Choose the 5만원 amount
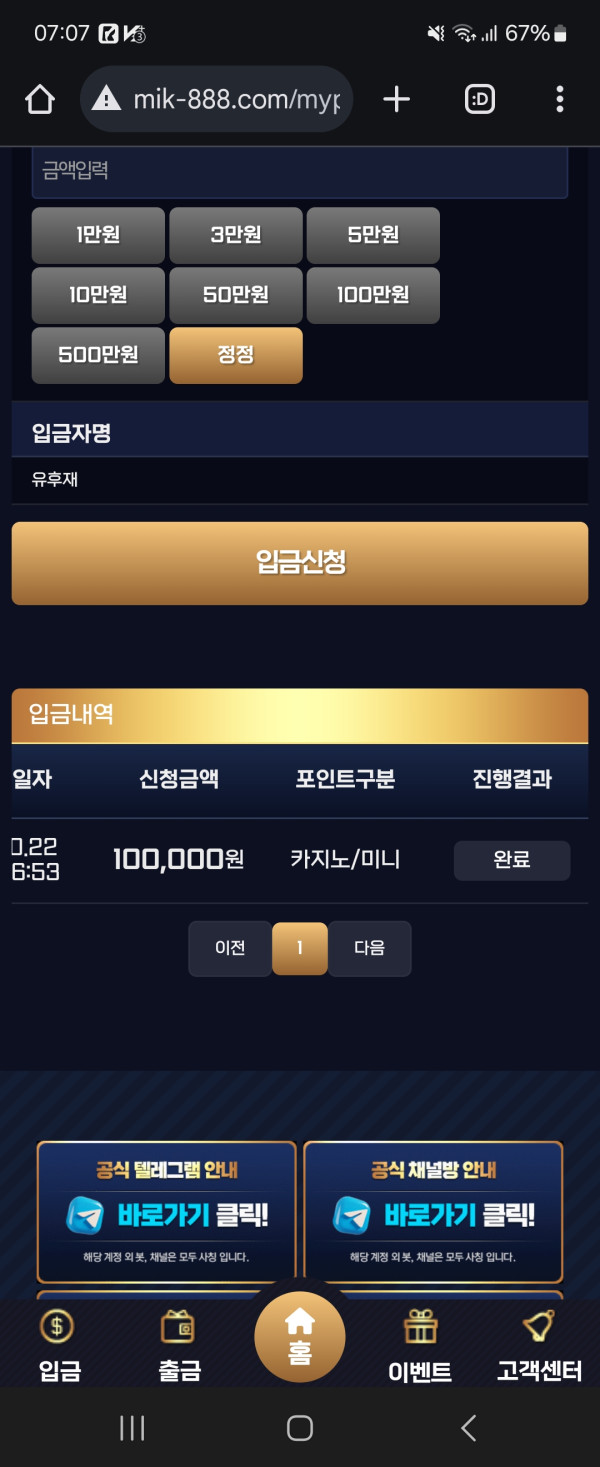The height and width of the screenshot is (1467, 600). tap(373, 235)
